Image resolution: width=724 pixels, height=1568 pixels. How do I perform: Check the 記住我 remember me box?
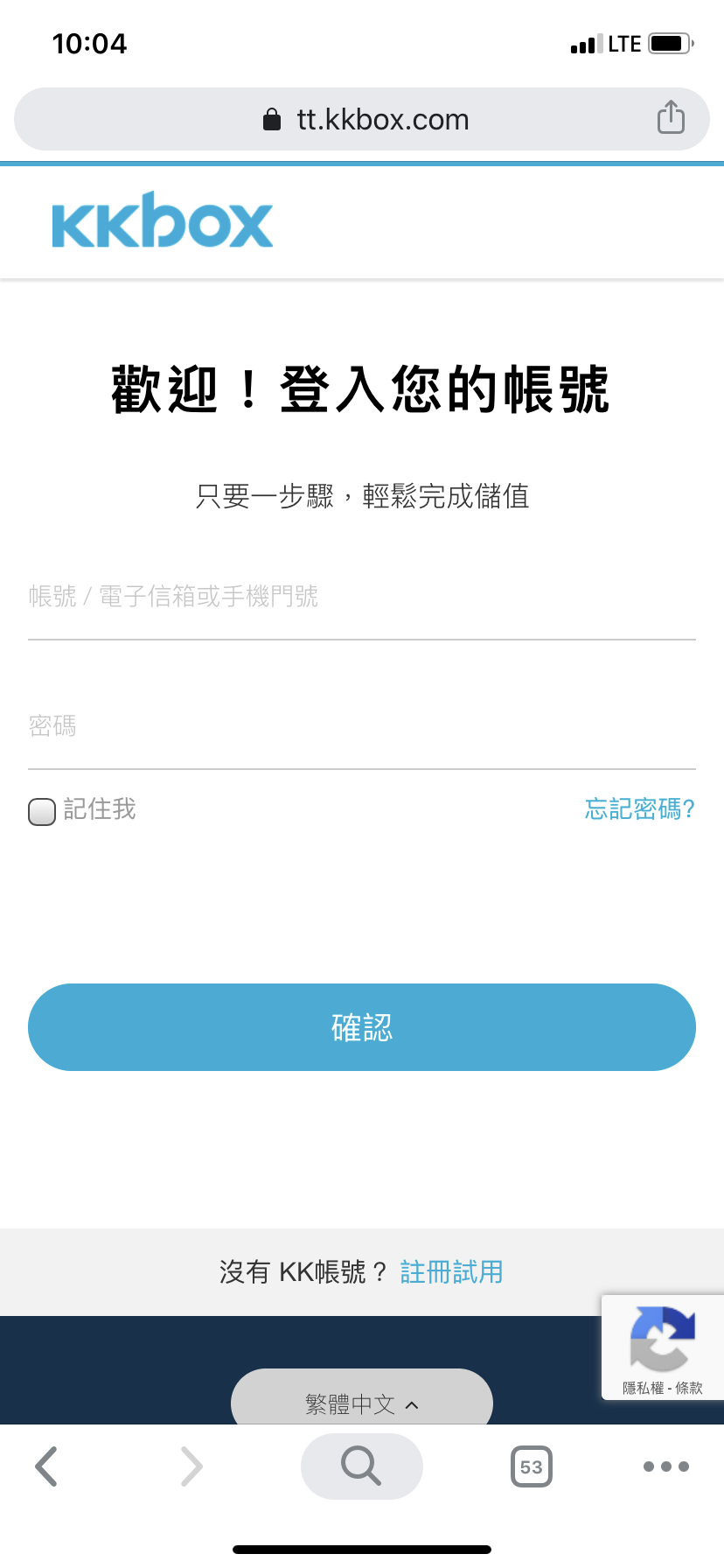[x=42, y=811]
